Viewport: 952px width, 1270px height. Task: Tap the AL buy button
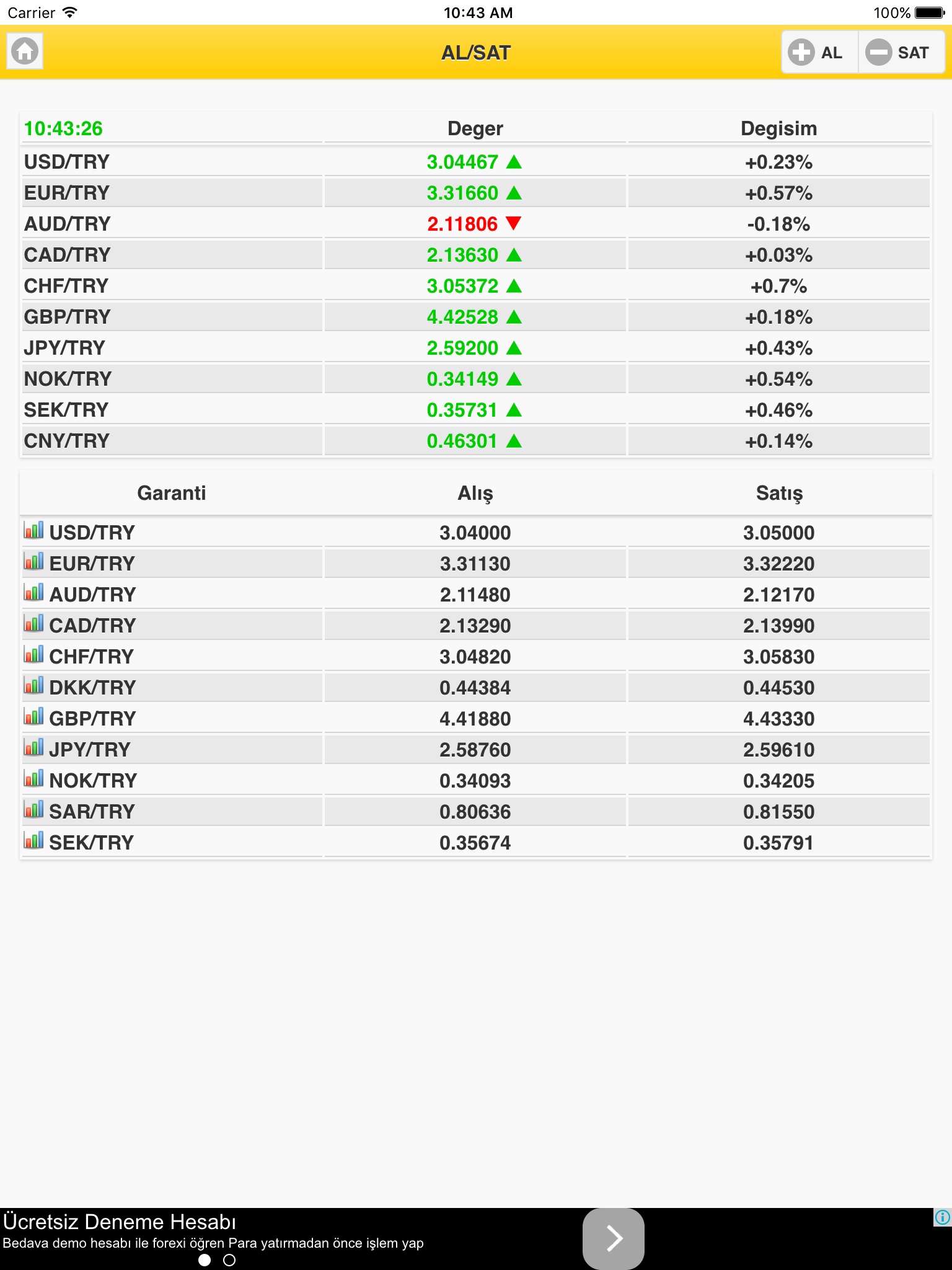[x=820, y=53]
